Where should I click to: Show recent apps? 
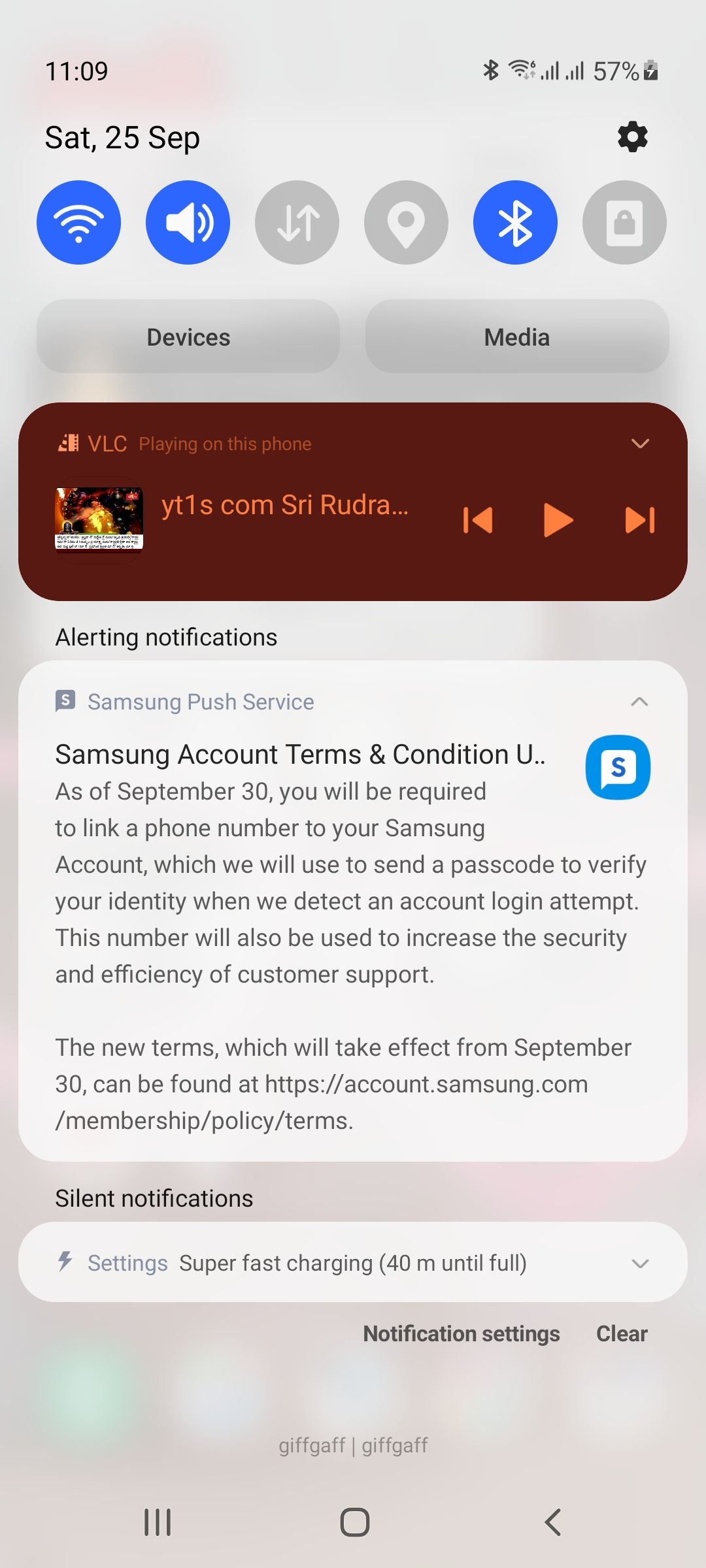[x=158, y=1522]
